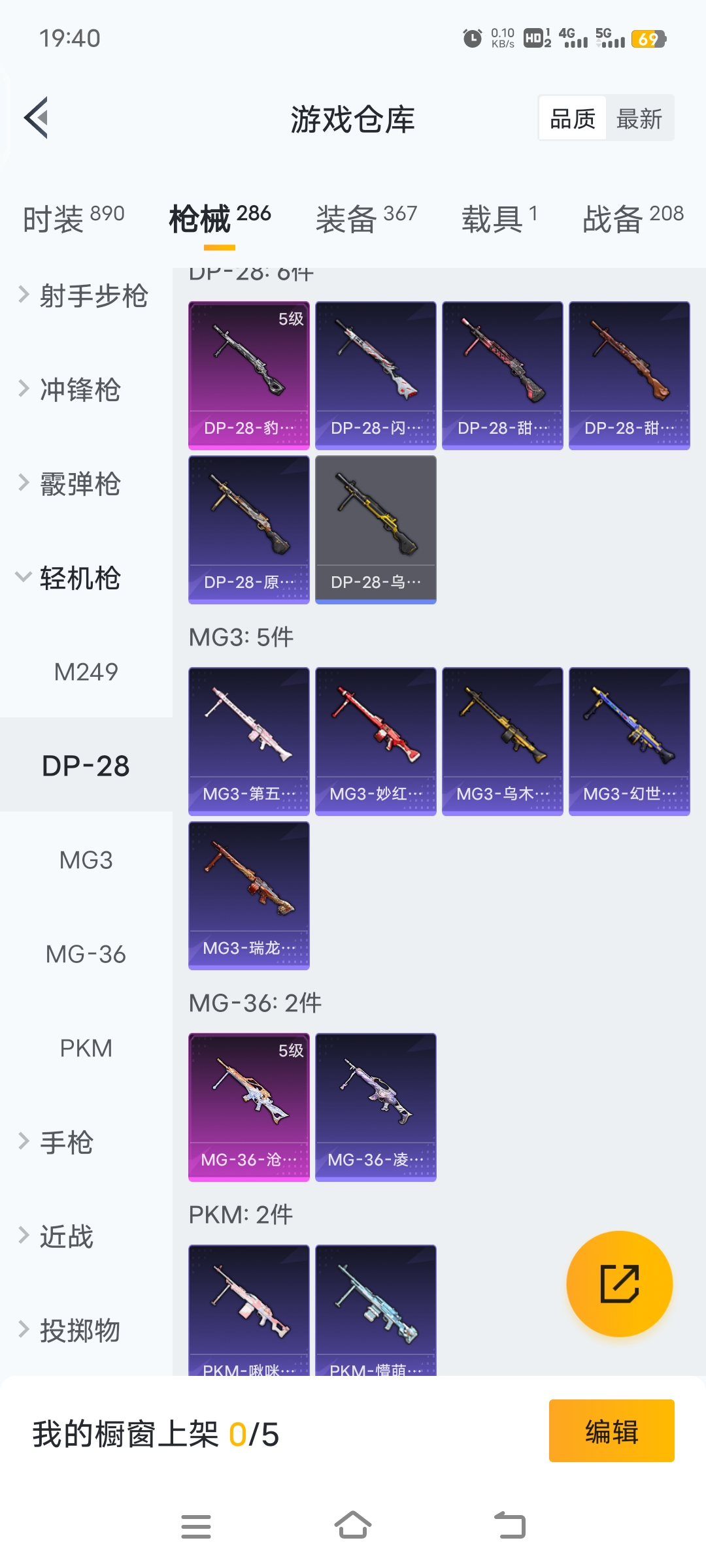The width and height of the screenshot is (706, 1568).
Task: Open the 载具 tab
Action: click(499, 218)
